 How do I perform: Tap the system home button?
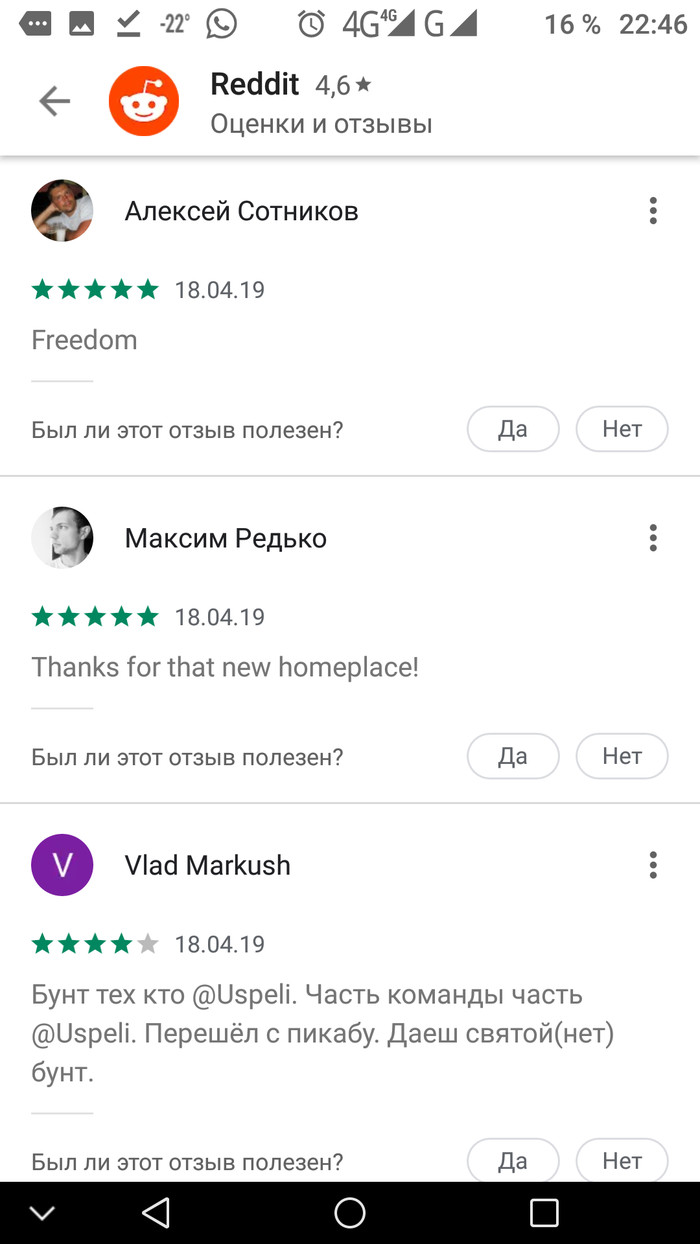pos(350,1213)
